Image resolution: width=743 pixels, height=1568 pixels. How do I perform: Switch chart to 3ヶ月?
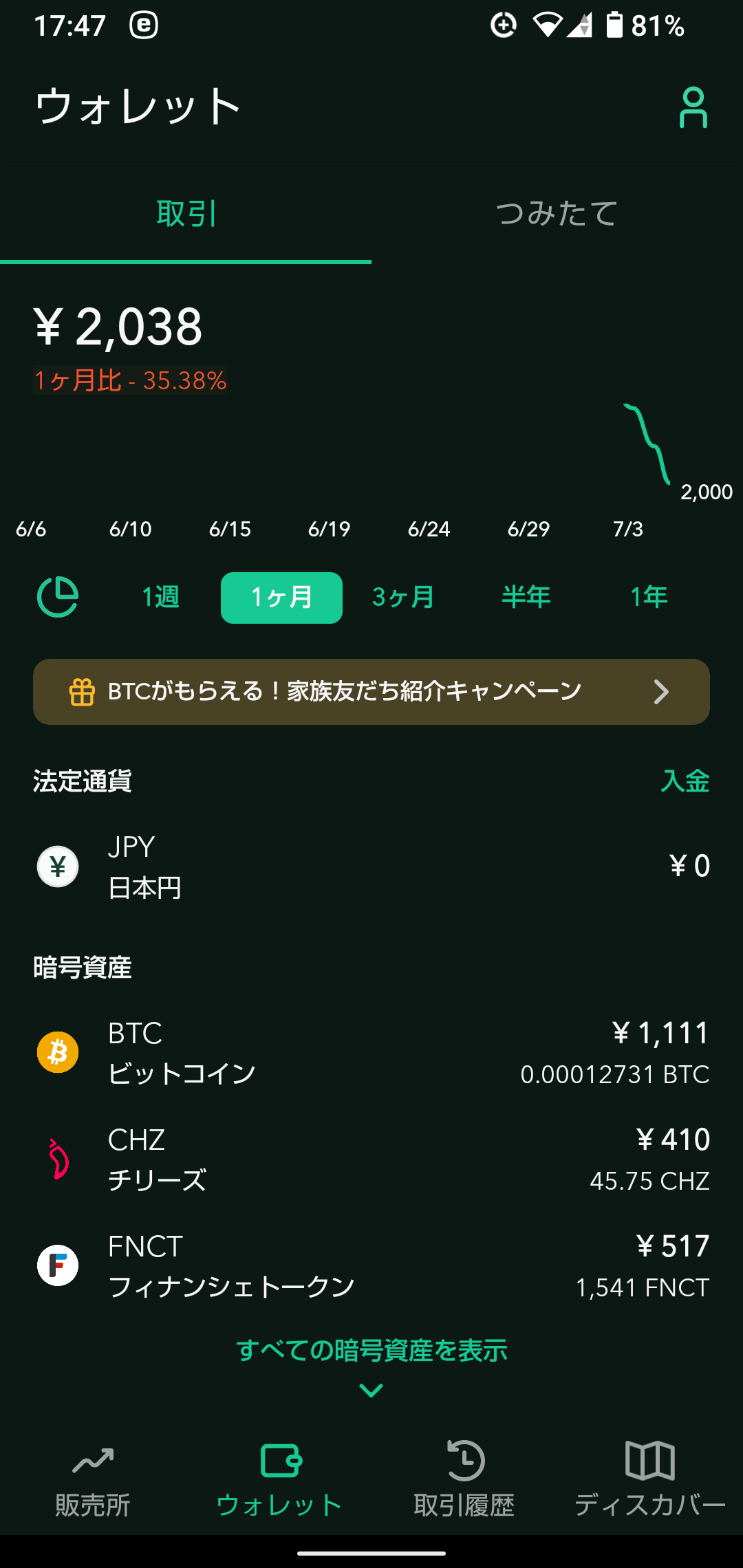pos(403,597)
